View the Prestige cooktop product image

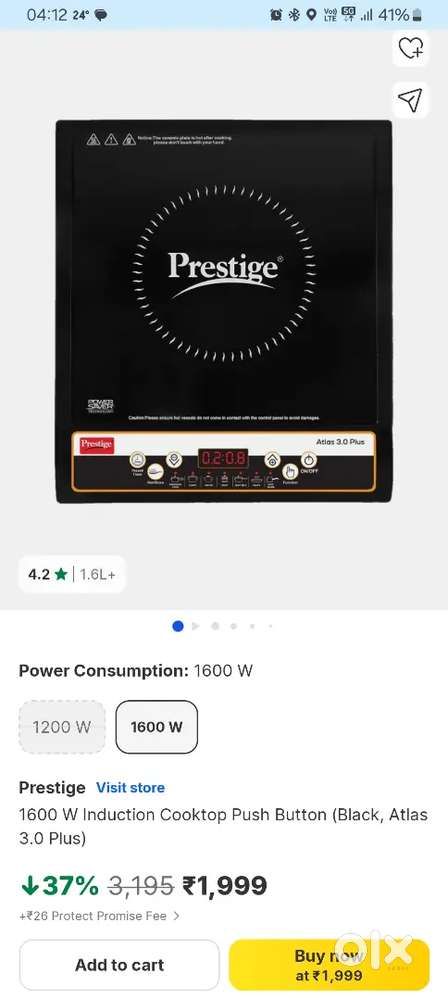point(224,311)
